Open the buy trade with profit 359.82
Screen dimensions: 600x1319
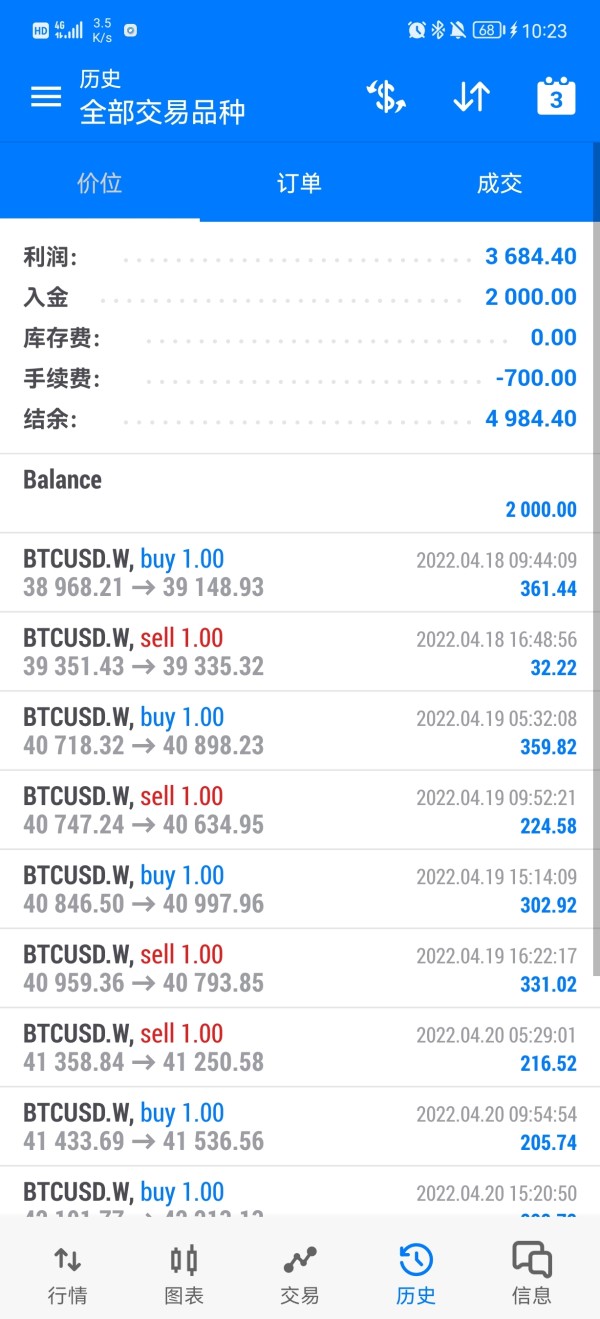[x=300, y=731]
